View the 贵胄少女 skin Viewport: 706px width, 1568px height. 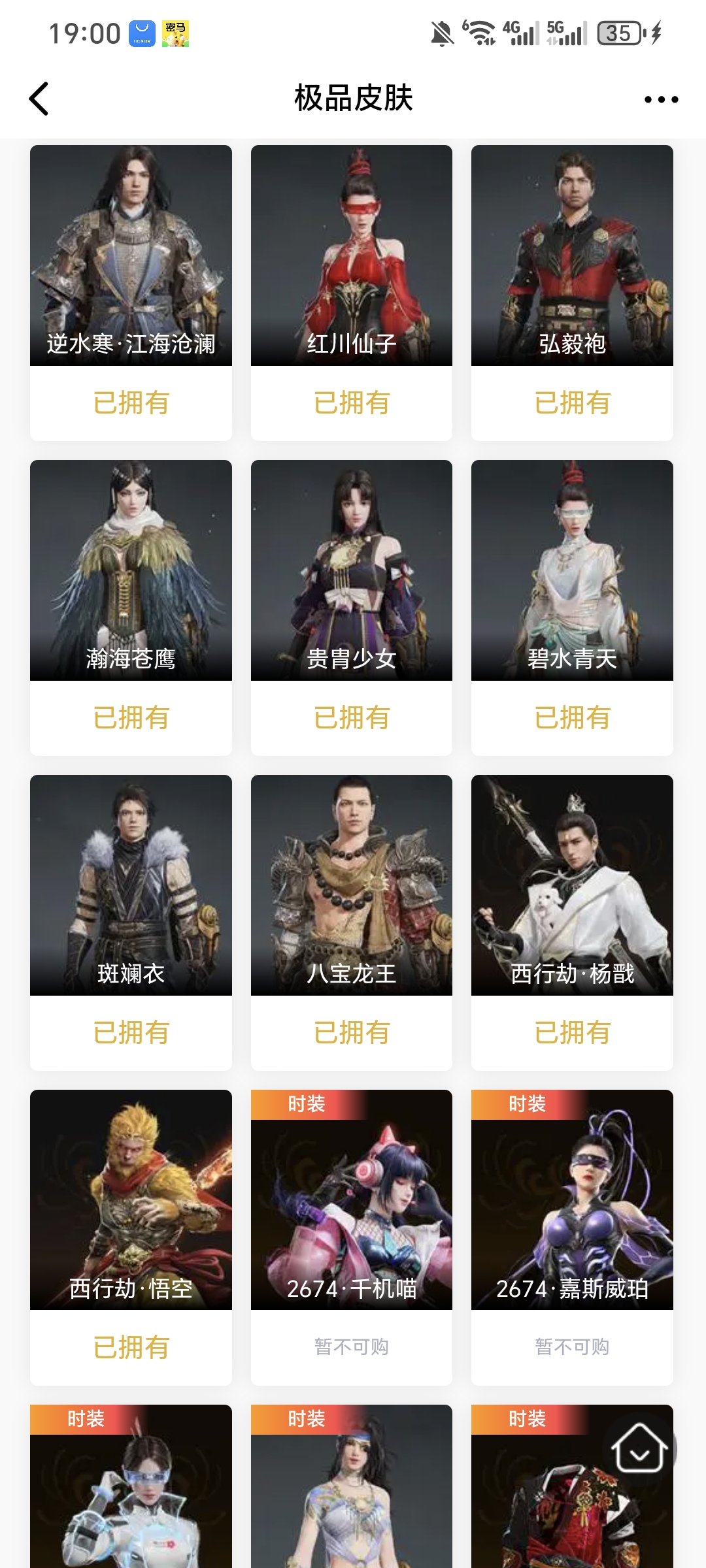352,570
